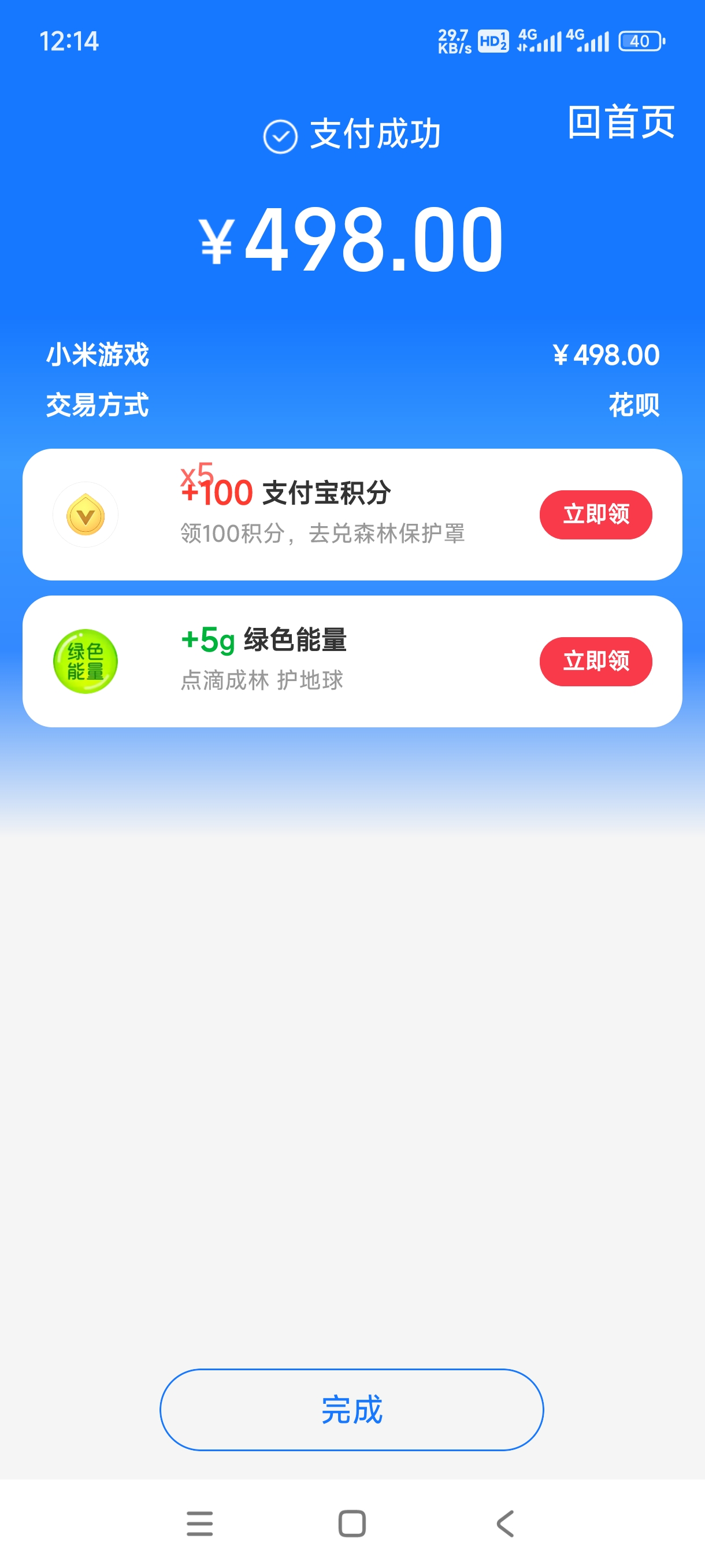Image resolution: width=705 pixels, height=1568 pixels.
Task: Tap 完成 to finish payment
Action: pyautogui.click(x=351, y=1409)
